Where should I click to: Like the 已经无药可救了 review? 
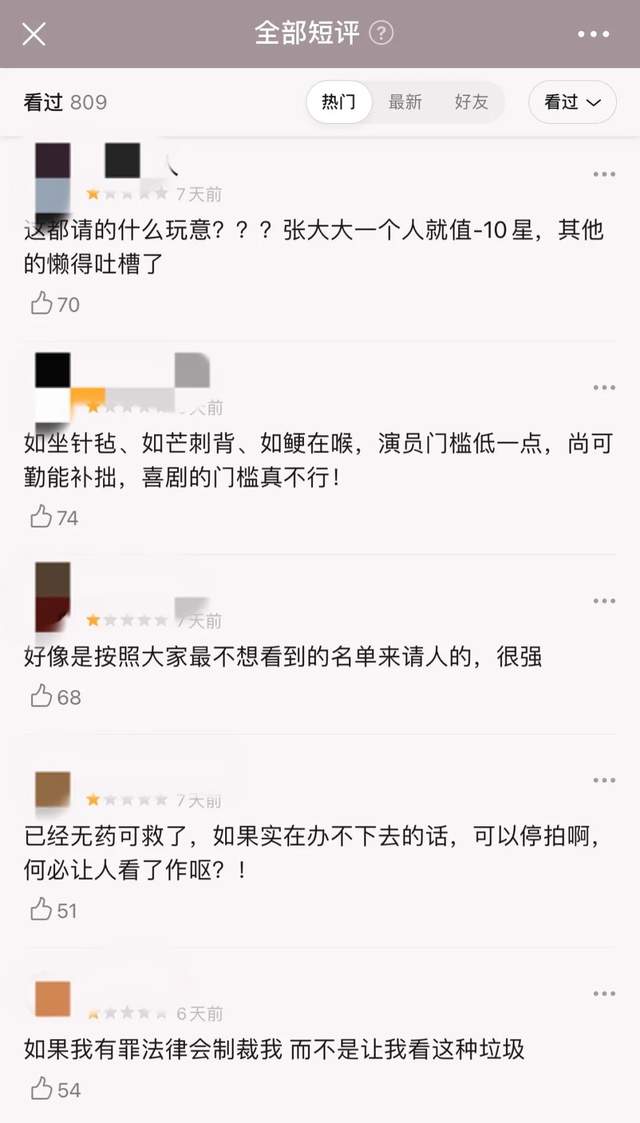[42, 910]
